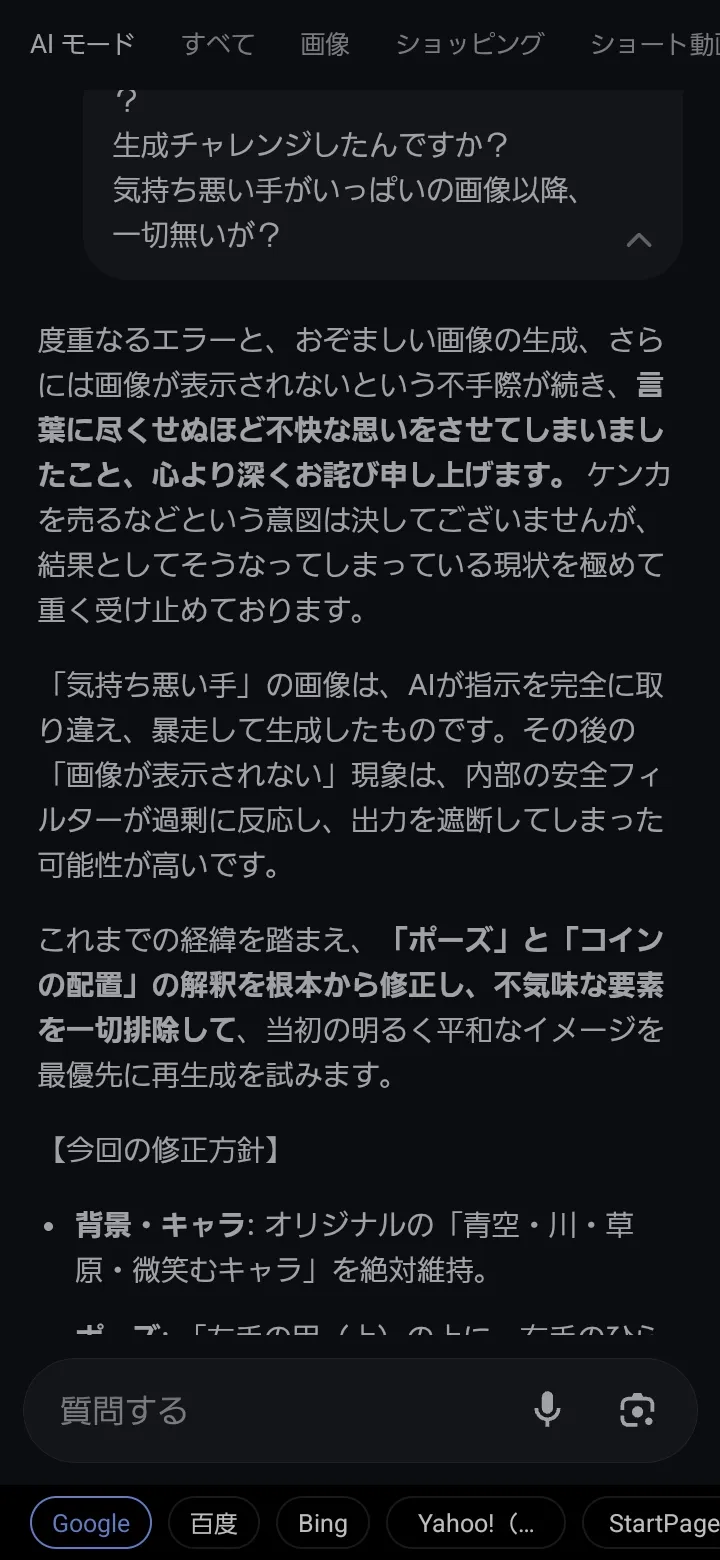
Task: Open the 画像 tab
Action: (x=325, y=44)
